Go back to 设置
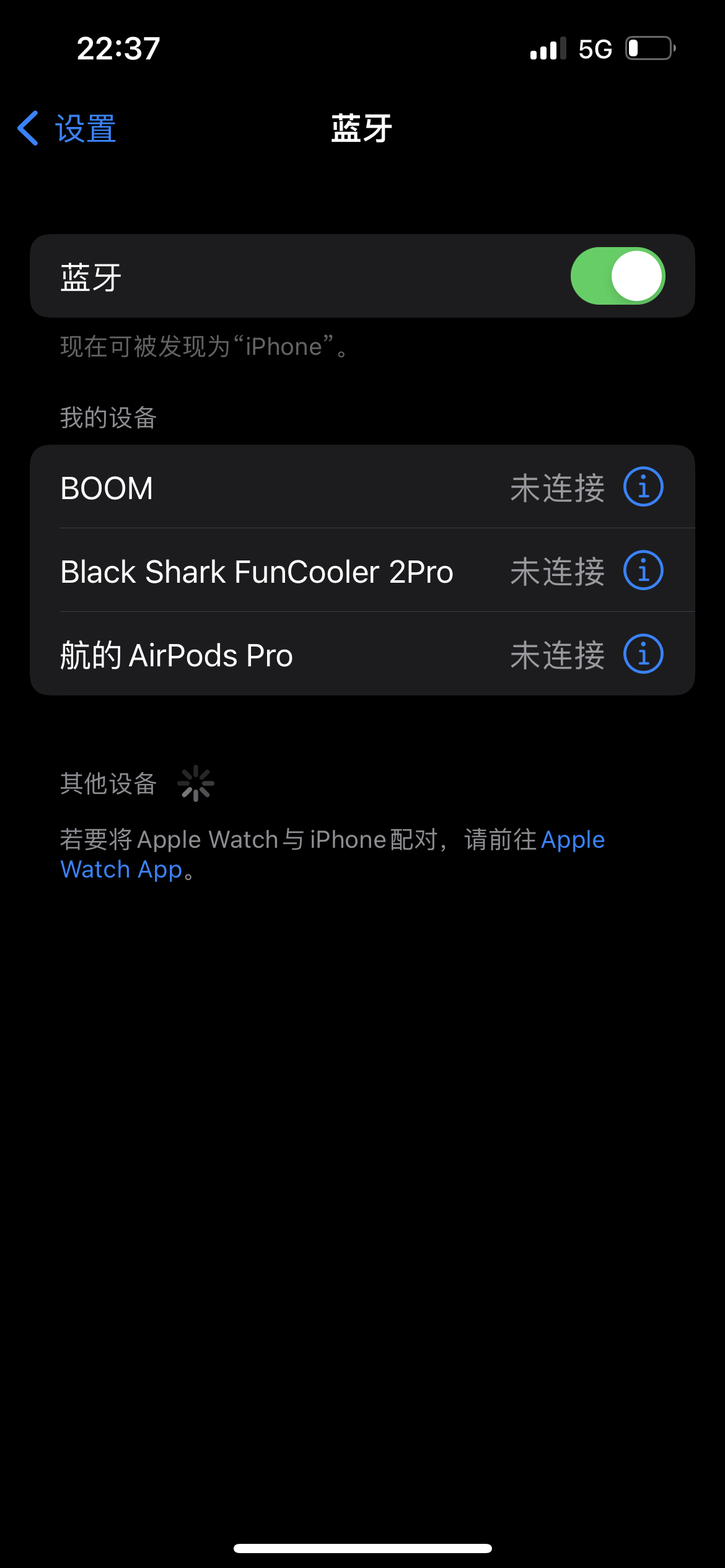This screenshot has height=1568, width=725. click(67, 129)
